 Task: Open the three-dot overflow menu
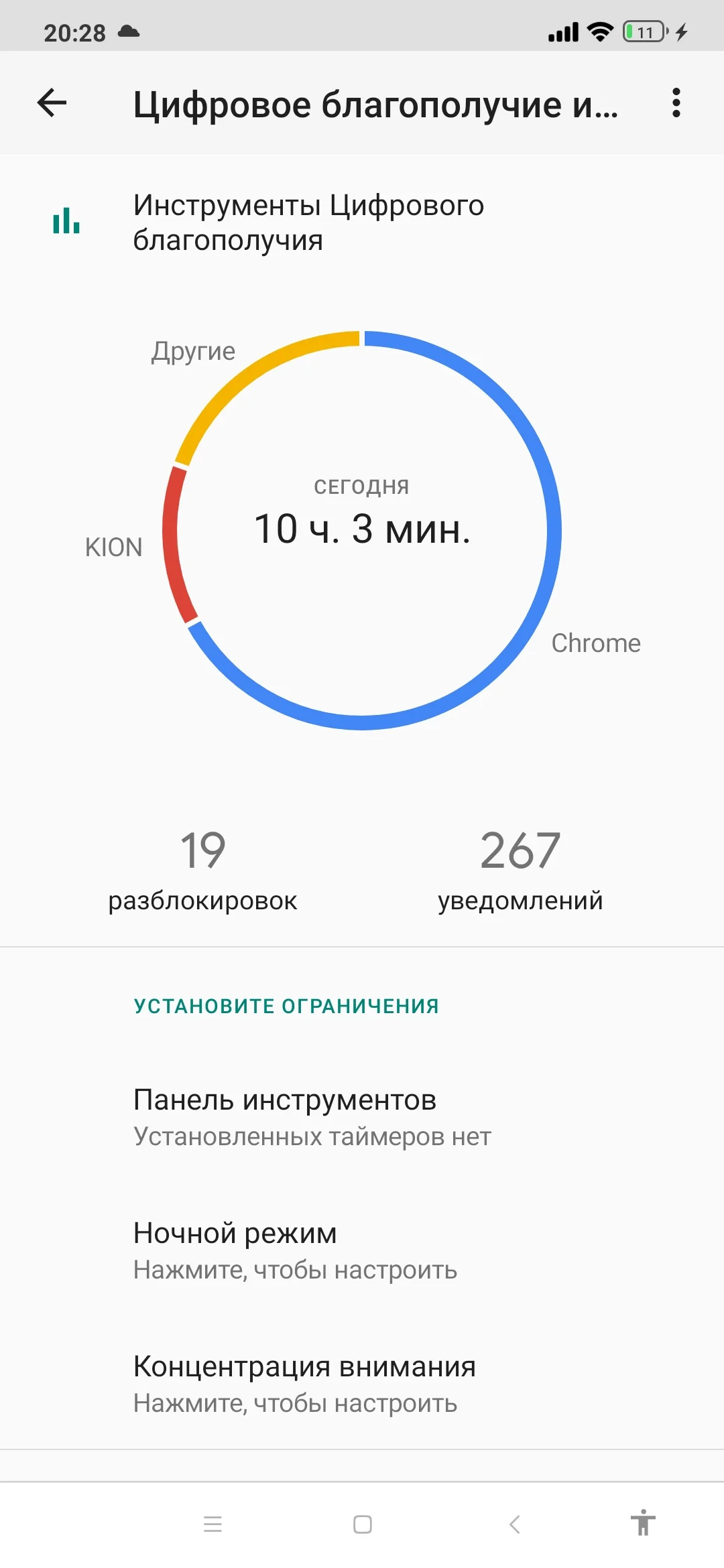tap(676, 104)
